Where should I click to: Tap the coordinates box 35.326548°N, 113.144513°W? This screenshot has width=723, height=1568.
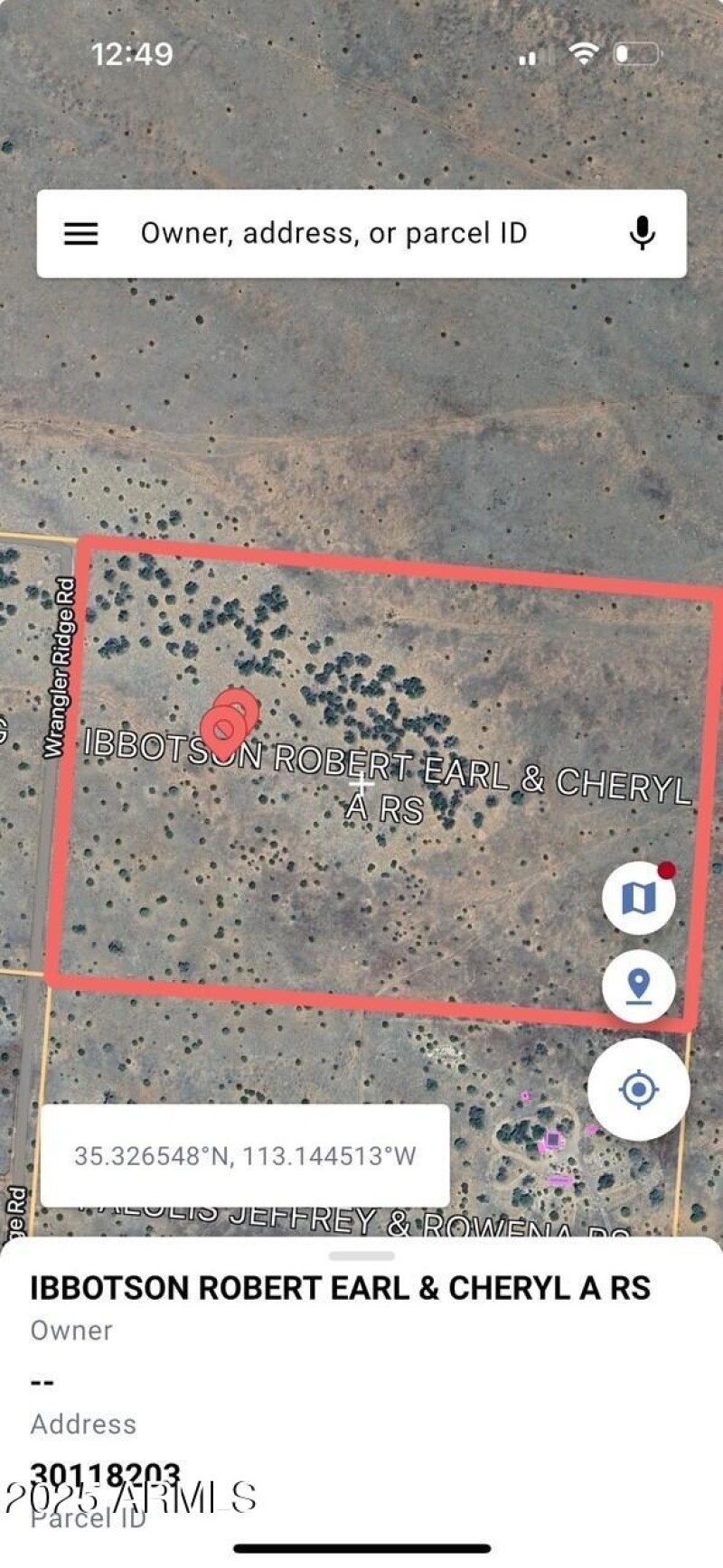click(x=245, y=1156)
